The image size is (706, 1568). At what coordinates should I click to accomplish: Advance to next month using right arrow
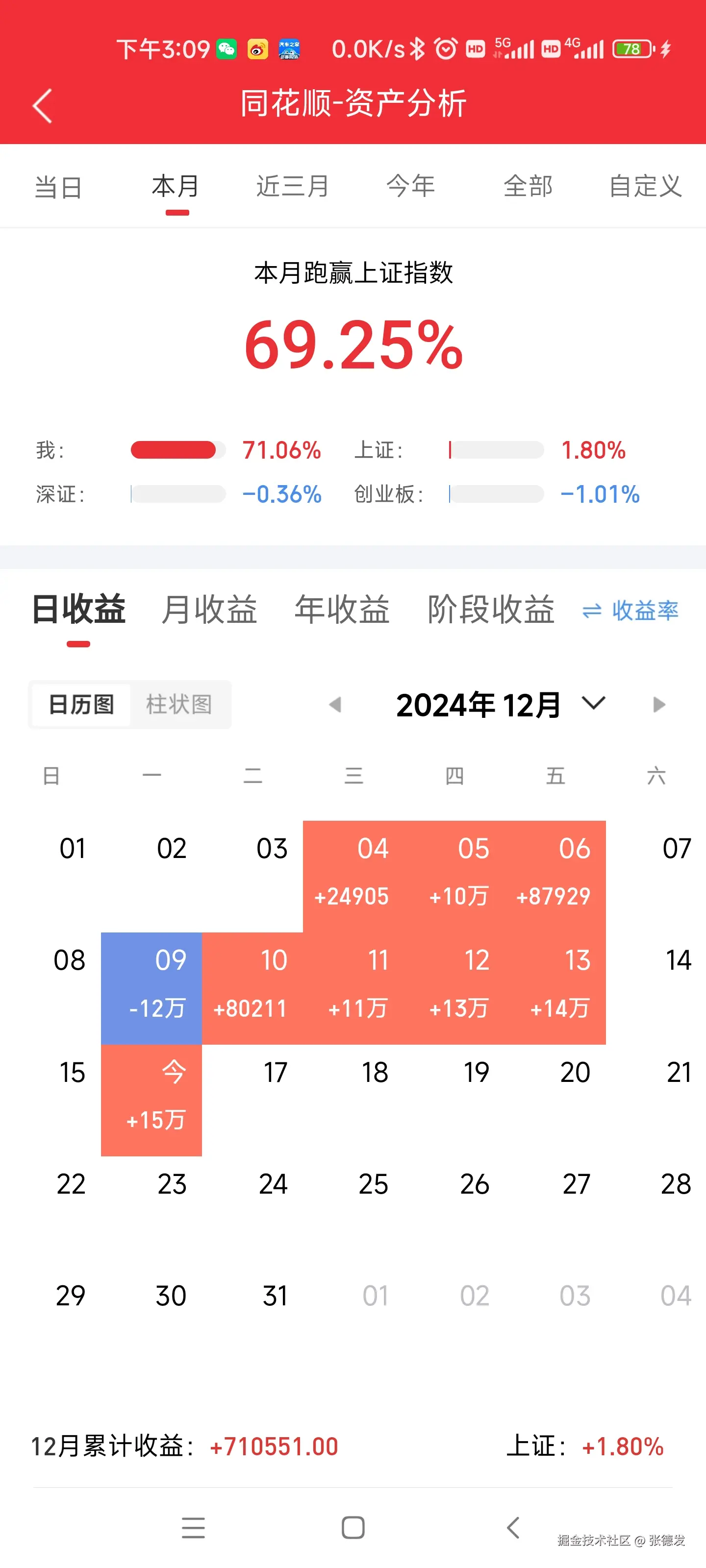(x=658, y=704)
